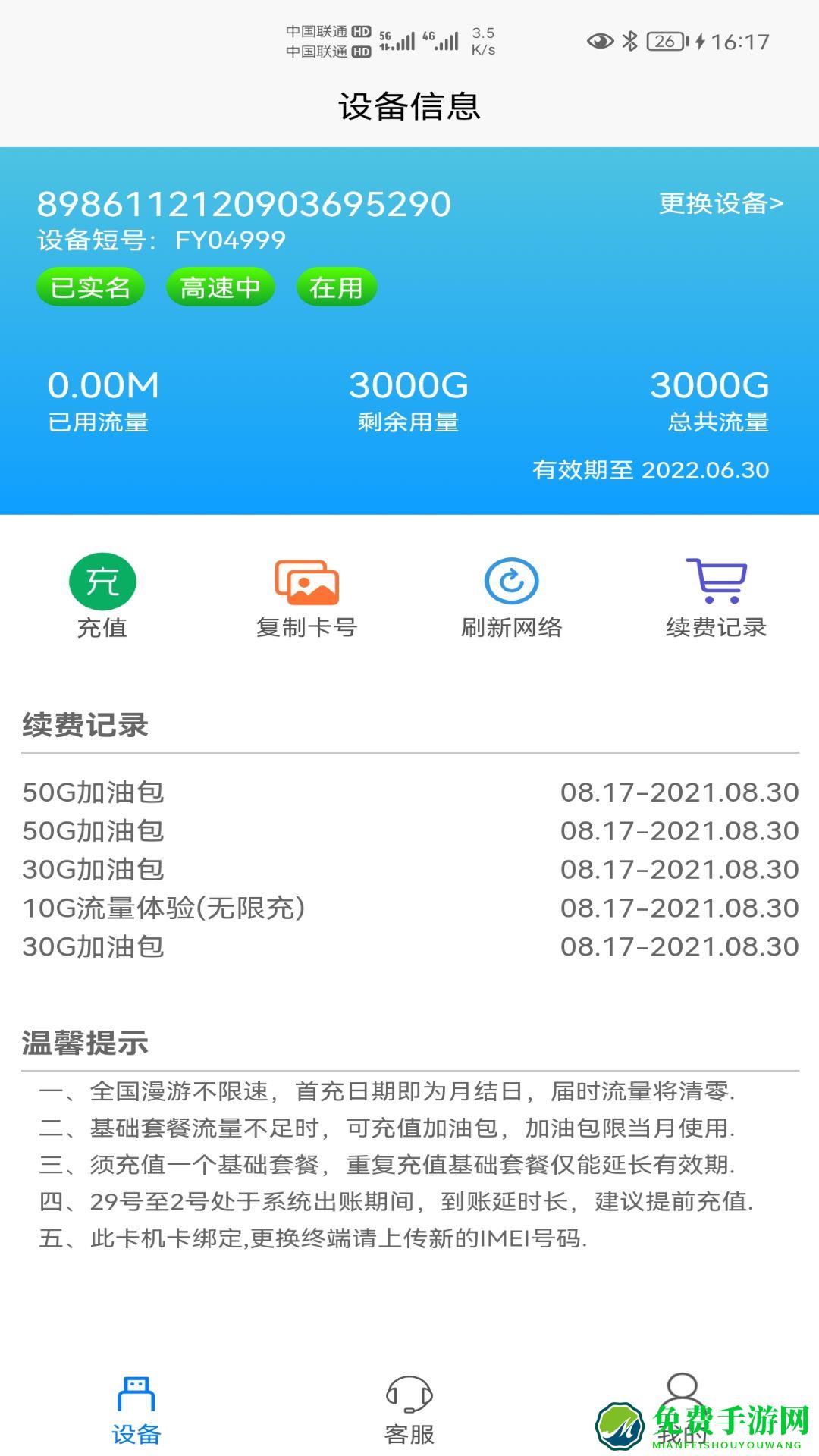819x1456 pixels.
Task: Tap the 有效期至 2022.06.30 expiry text
Action: point(652,472)
